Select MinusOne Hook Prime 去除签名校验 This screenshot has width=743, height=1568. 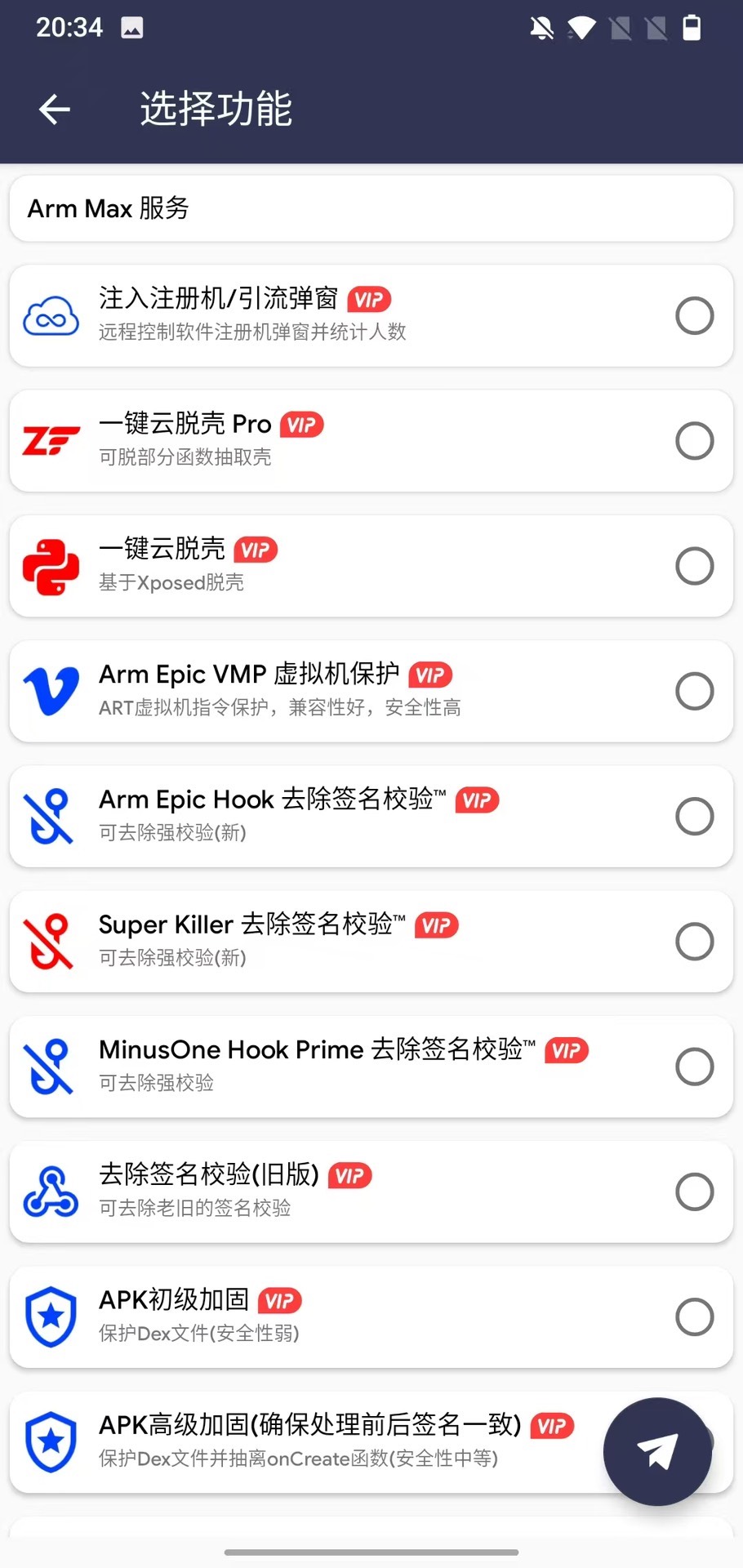tap(694, 1067)
